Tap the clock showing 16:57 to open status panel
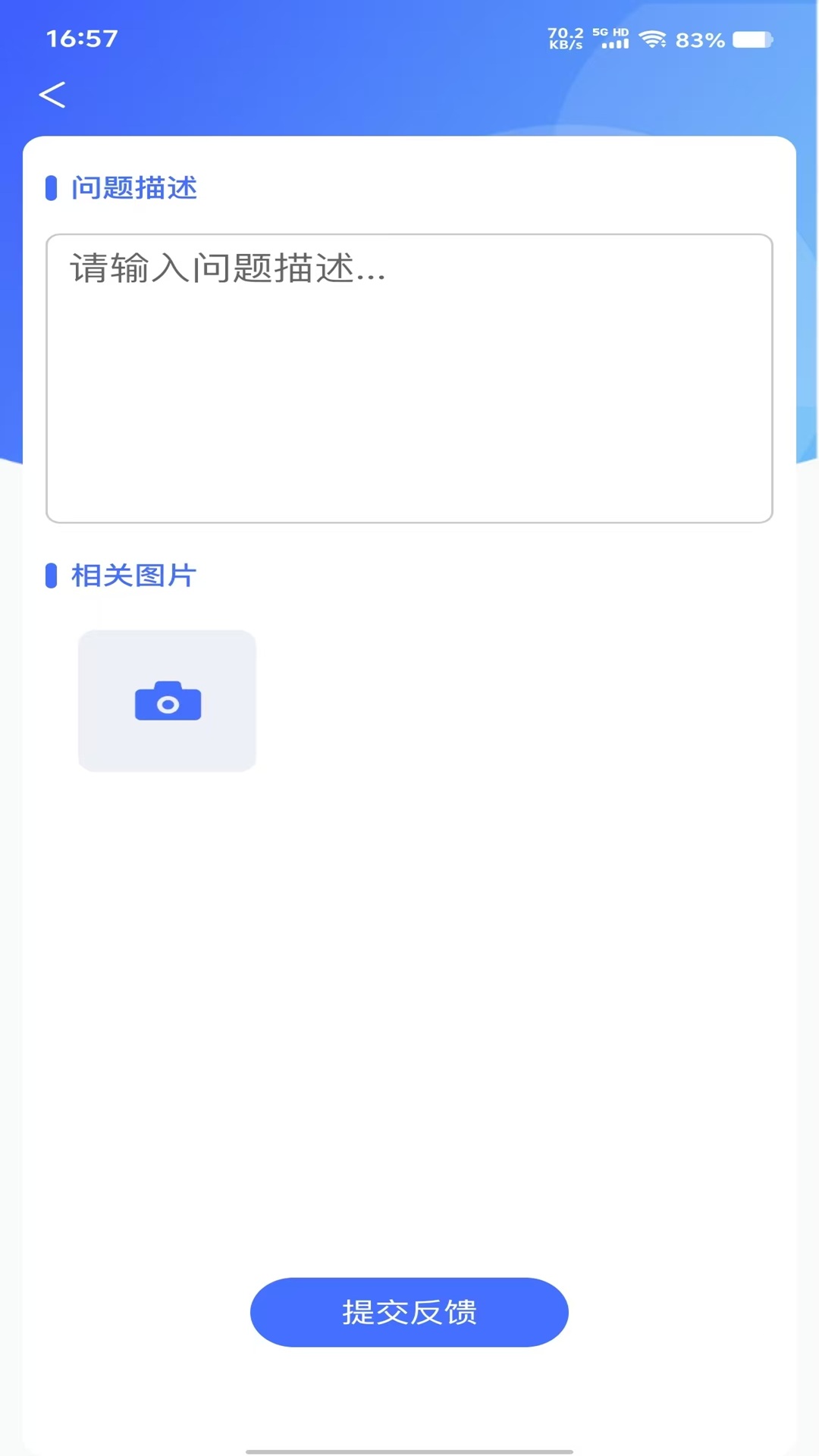The image size is (819, 1456). 82,39
